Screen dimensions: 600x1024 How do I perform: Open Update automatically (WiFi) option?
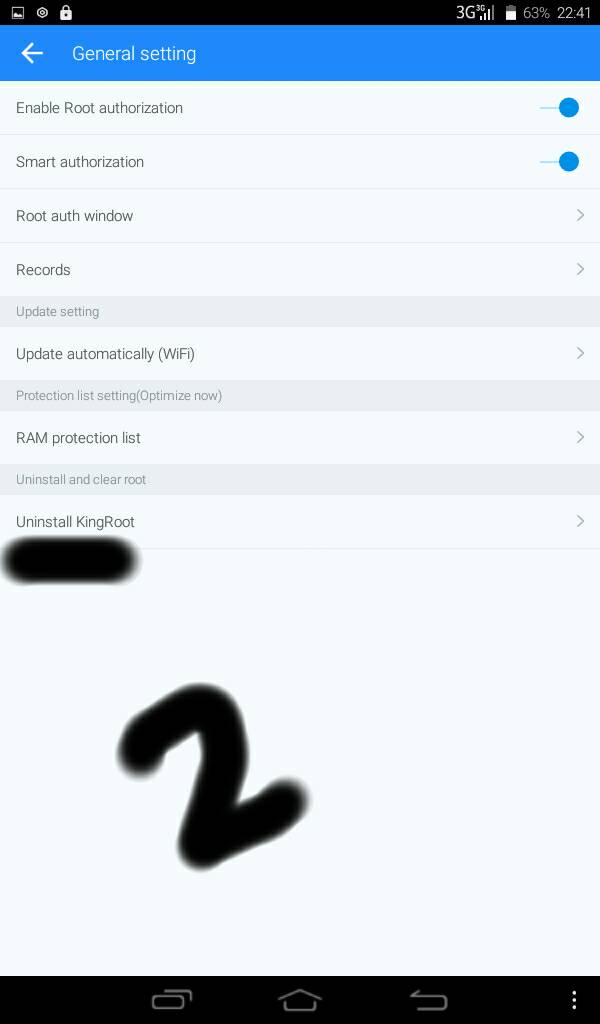(300, 354)
